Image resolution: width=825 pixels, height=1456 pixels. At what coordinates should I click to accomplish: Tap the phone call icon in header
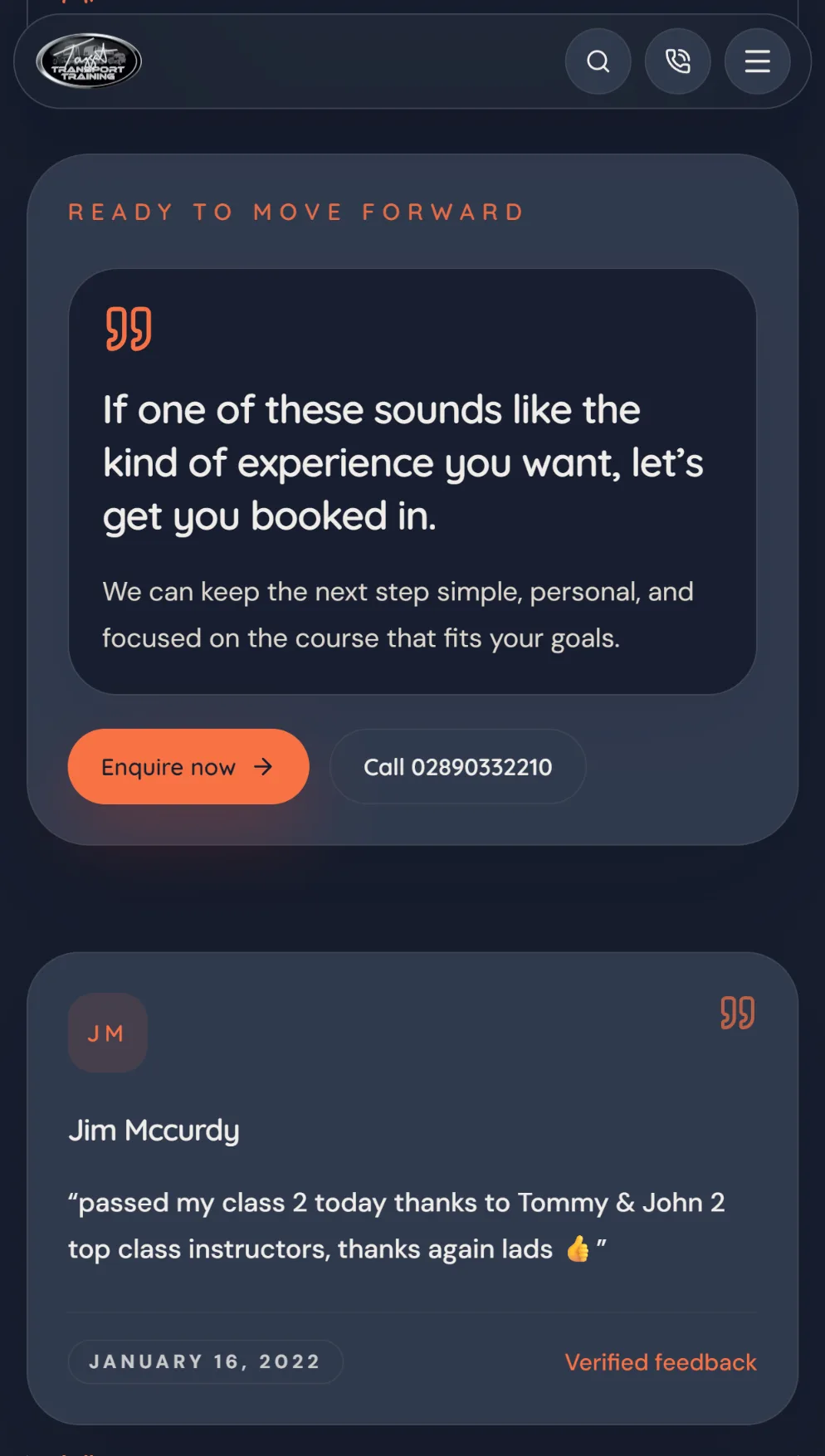coord(677,61)
